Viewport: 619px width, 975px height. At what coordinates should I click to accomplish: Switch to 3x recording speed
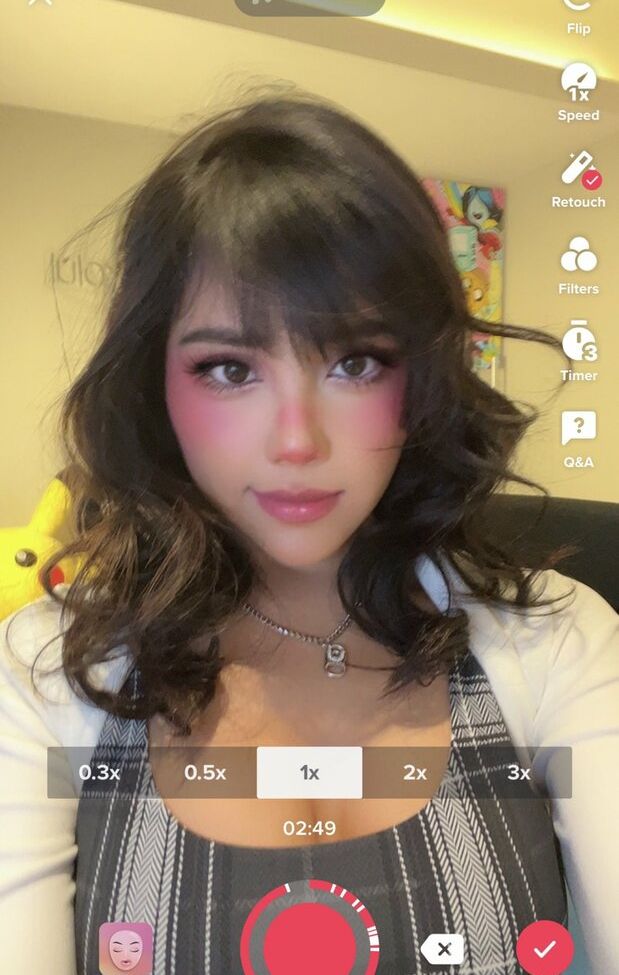pyautogui.click(x=519, y=772)
